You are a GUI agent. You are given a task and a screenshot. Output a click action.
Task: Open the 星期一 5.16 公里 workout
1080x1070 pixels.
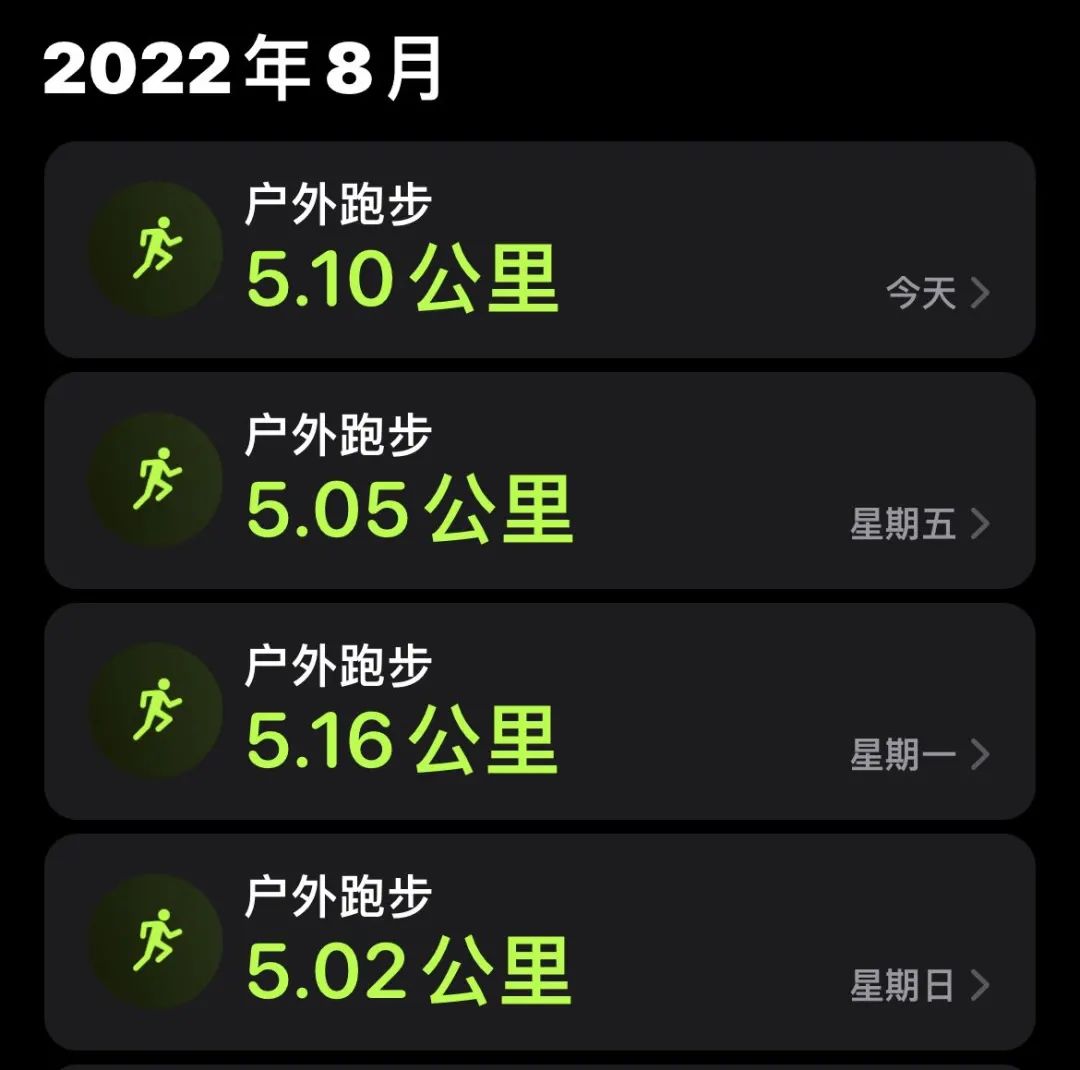540,711
